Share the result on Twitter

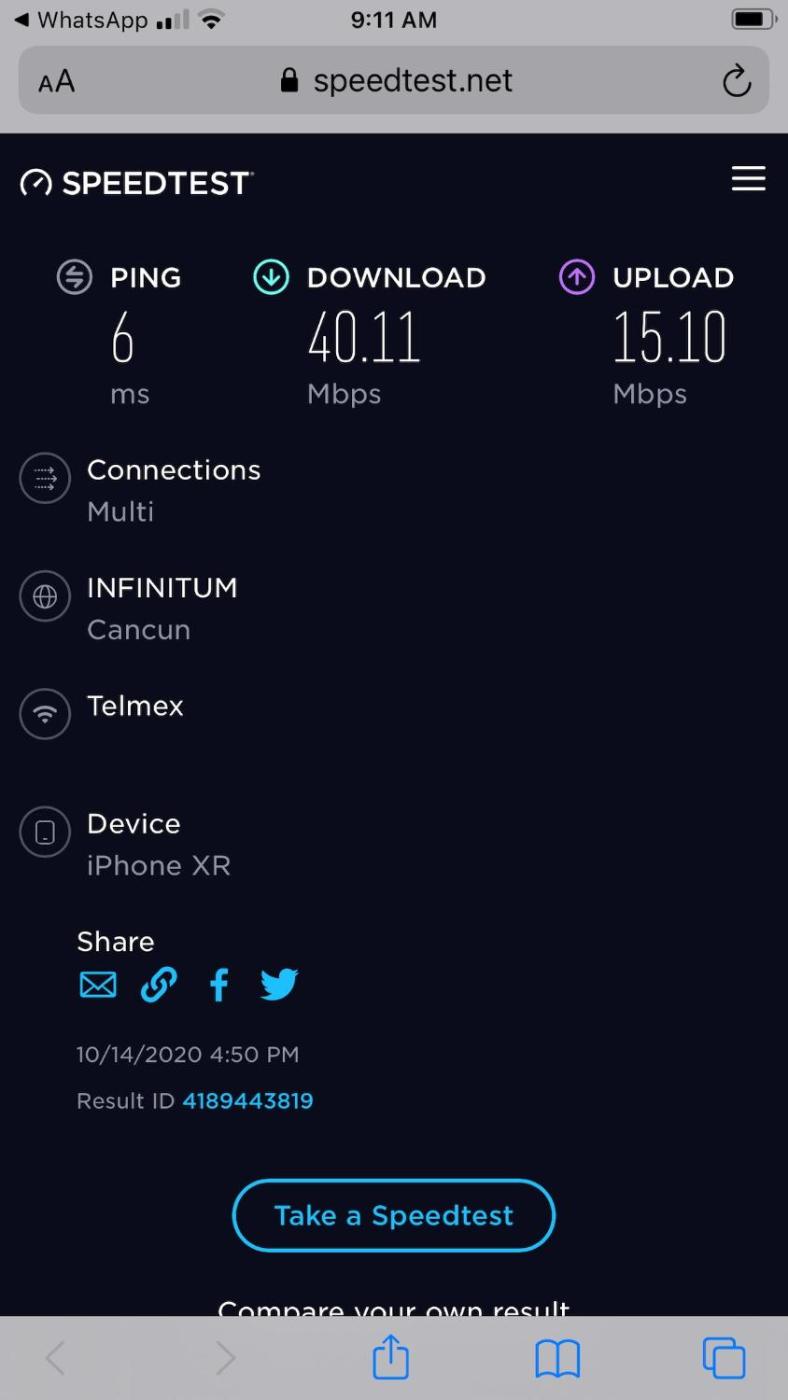pyautogui.click(x=279, y=986)
